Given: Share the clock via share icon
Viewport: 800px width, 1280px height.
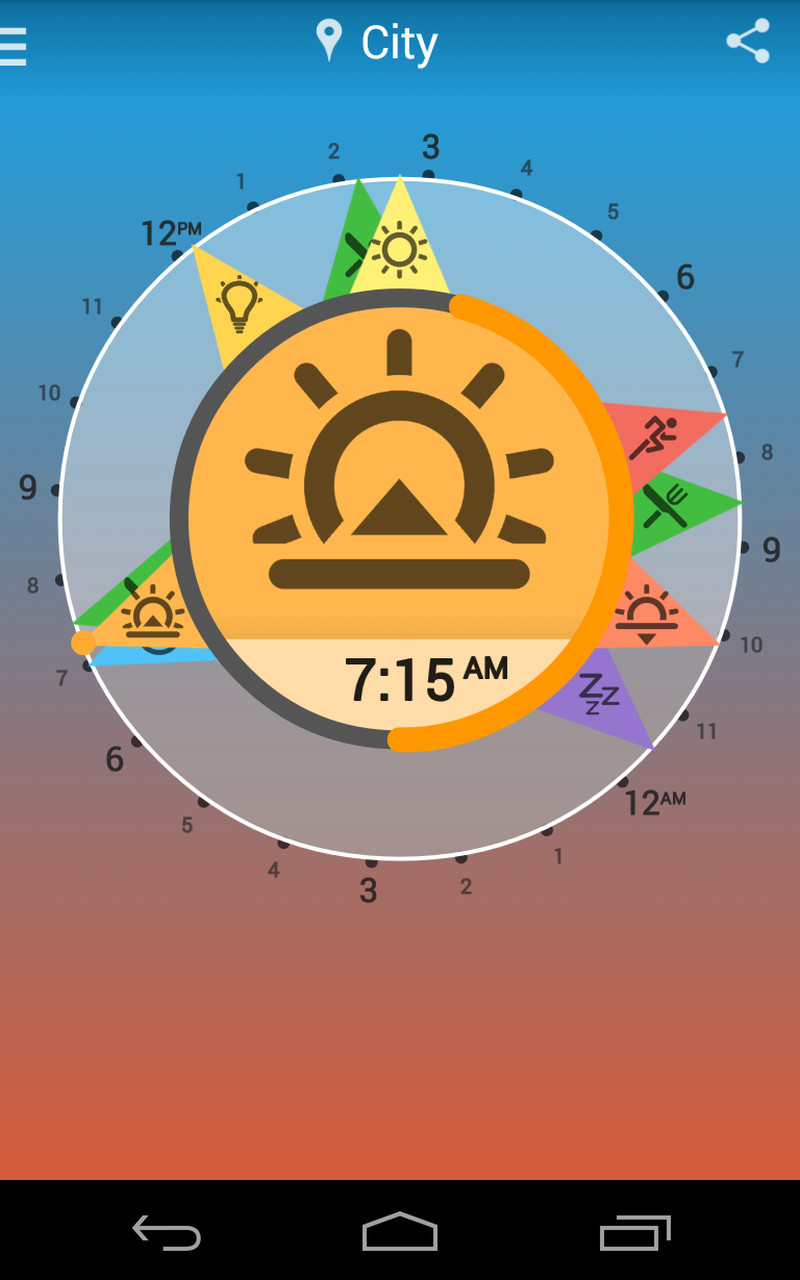Looking at the screenshot, I should [748, 42].
